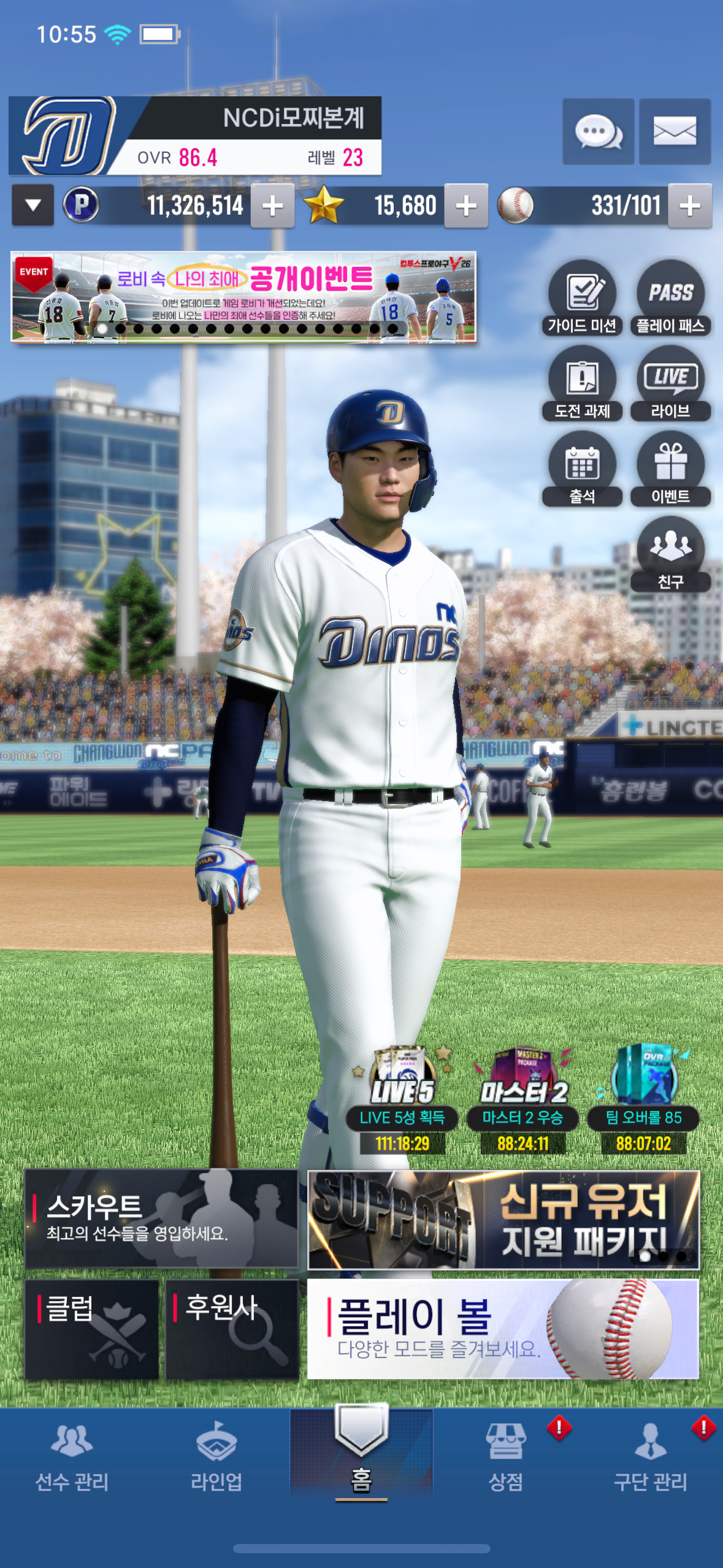
Task: Open the 플레이 볼 banner
Action: pyautogui.click(x=503, y=1329)
